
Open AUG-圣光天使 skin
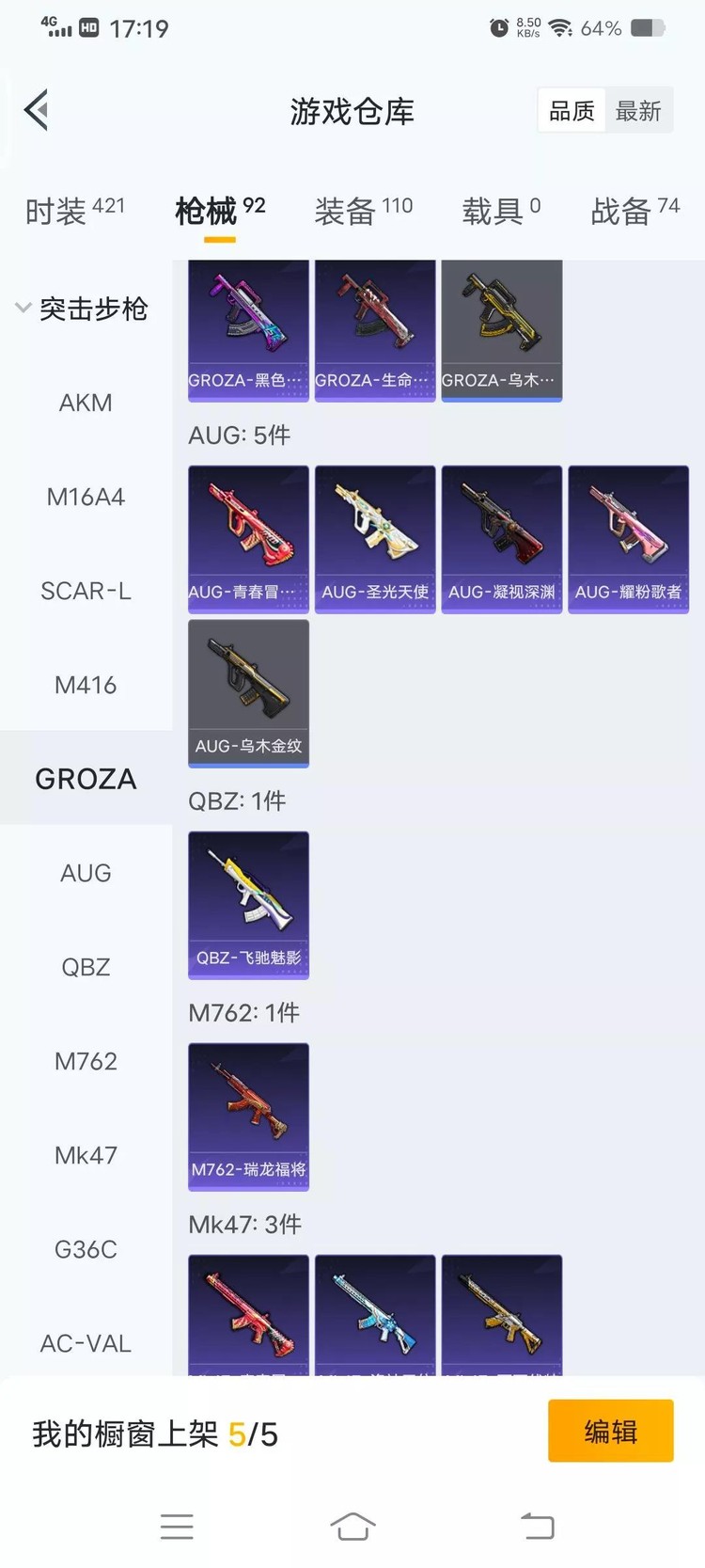375,539
